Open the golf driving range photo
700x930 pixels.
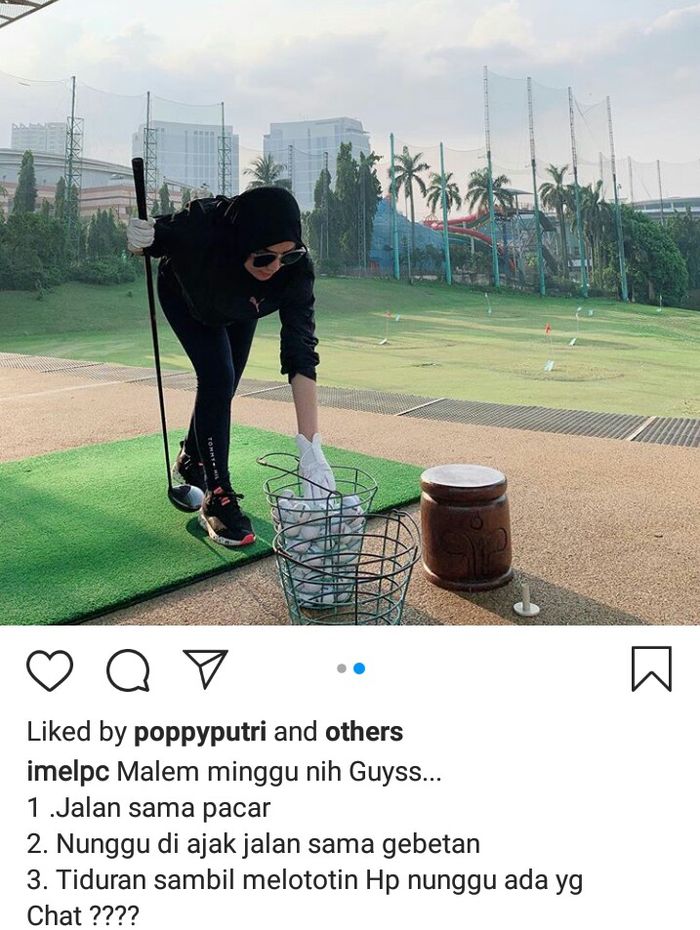coord(350,312)
